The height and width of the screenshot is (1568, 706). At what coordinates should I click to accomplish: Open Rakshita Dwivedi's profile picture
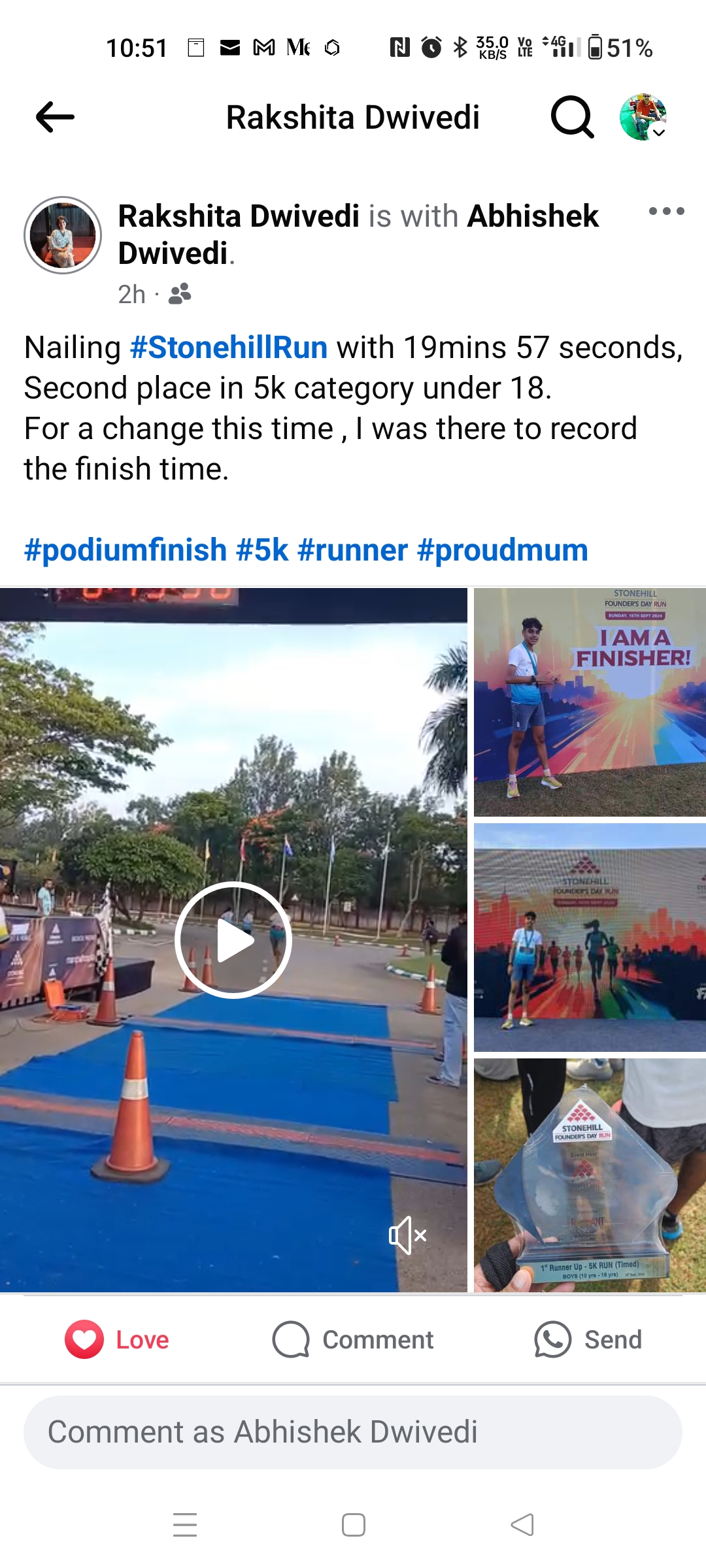point(63,235)
